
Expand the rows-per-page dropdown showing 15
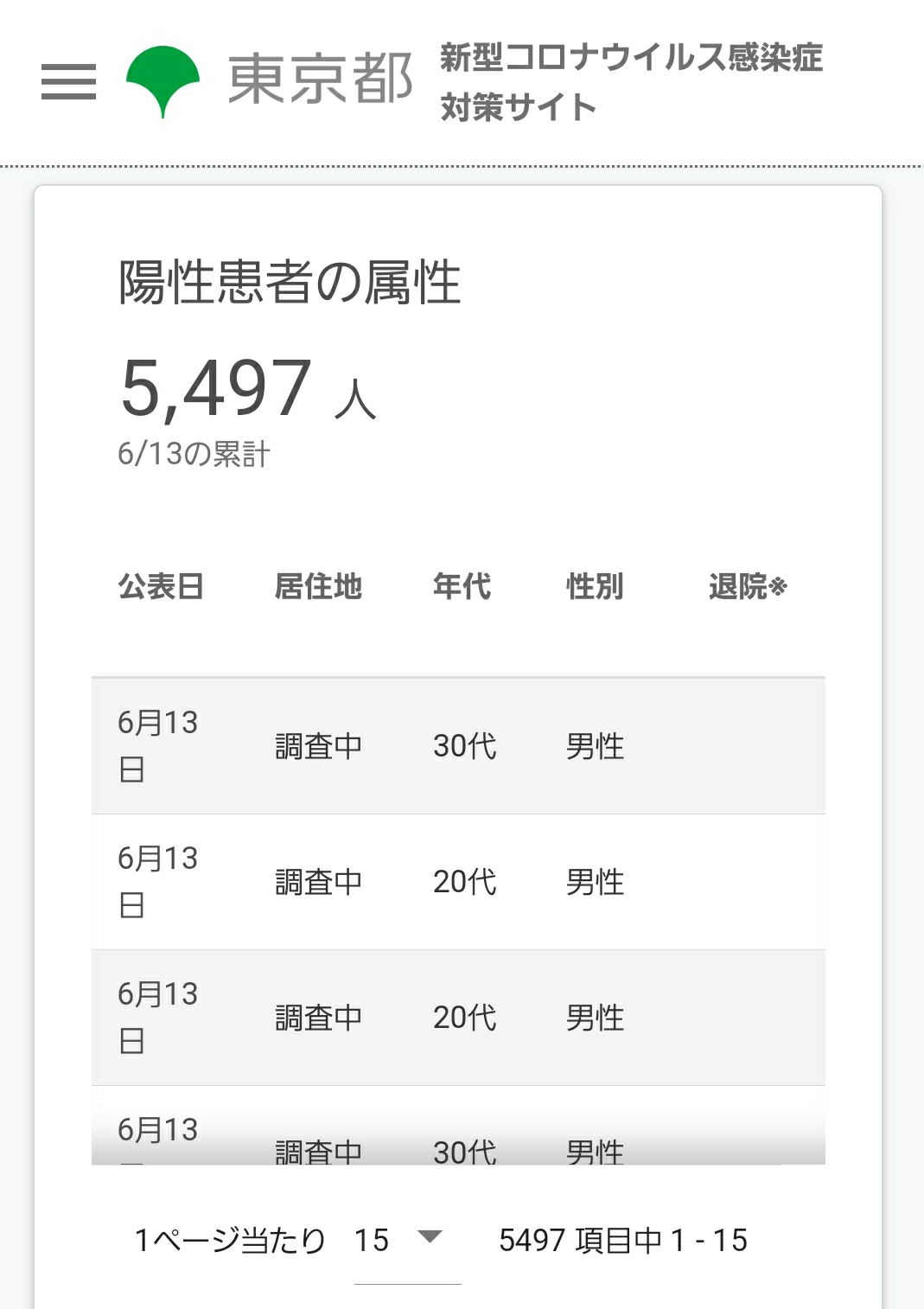click(407, 1240)
